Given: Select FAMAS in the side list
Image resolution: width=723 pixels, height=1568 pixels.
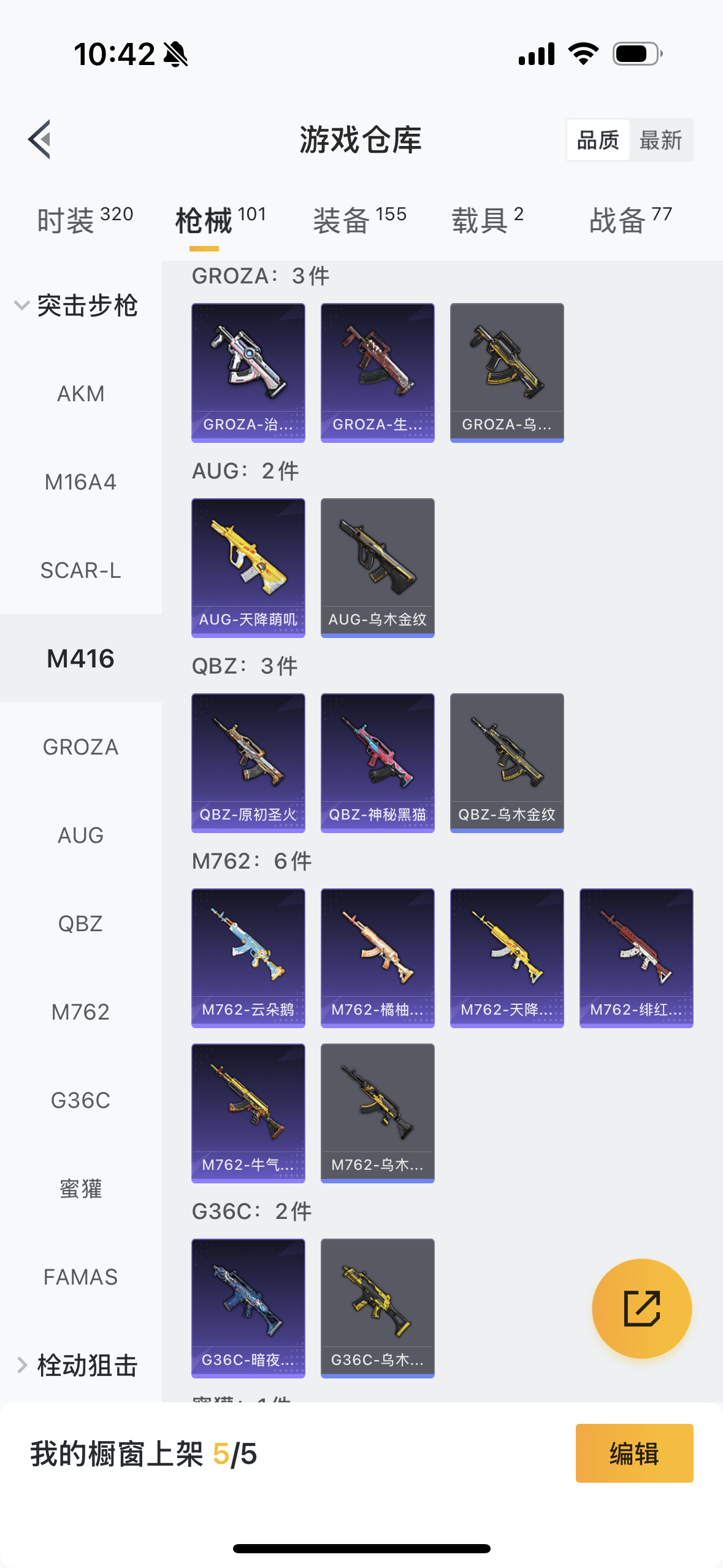Looking at the screenshot, I should (x=81, y=1277).
